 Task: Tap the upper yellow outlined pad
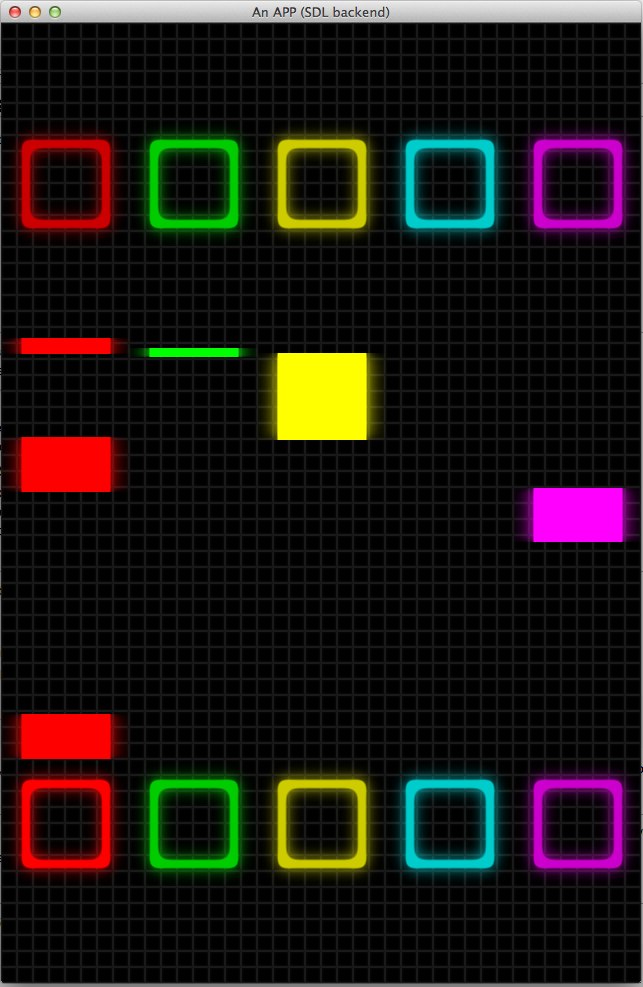[322, 184]
